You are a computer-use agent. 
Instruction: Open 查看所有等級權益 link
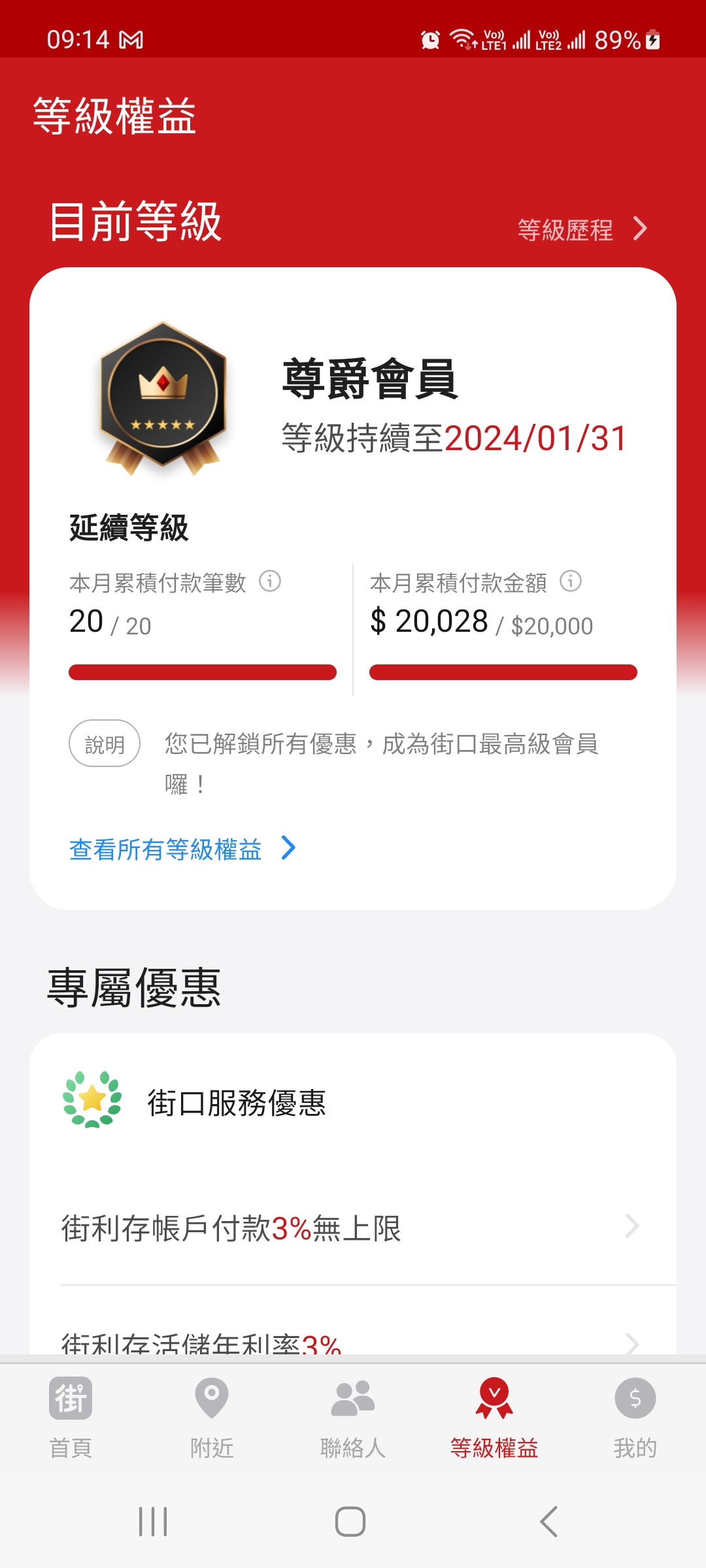click(x=183, y=849)
